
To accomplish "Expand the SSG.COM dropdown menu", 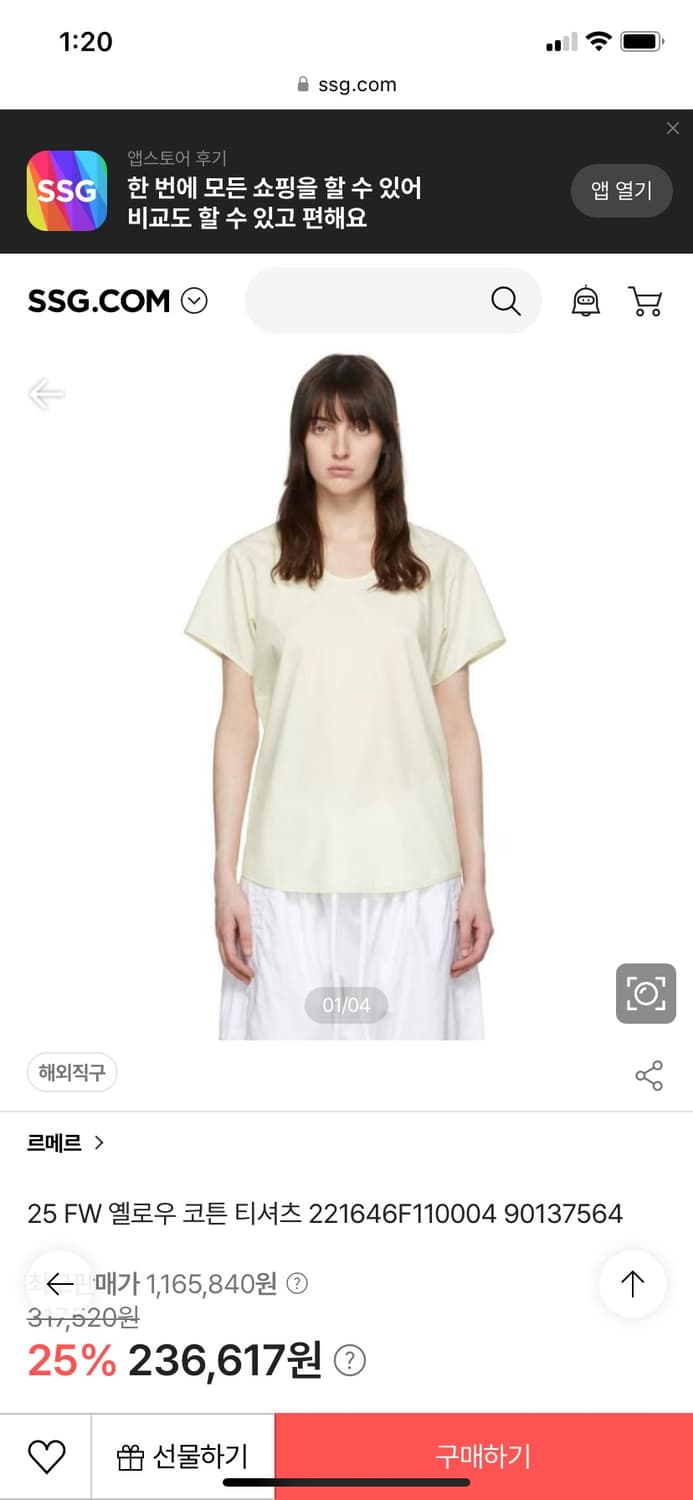I will (194, 301).
